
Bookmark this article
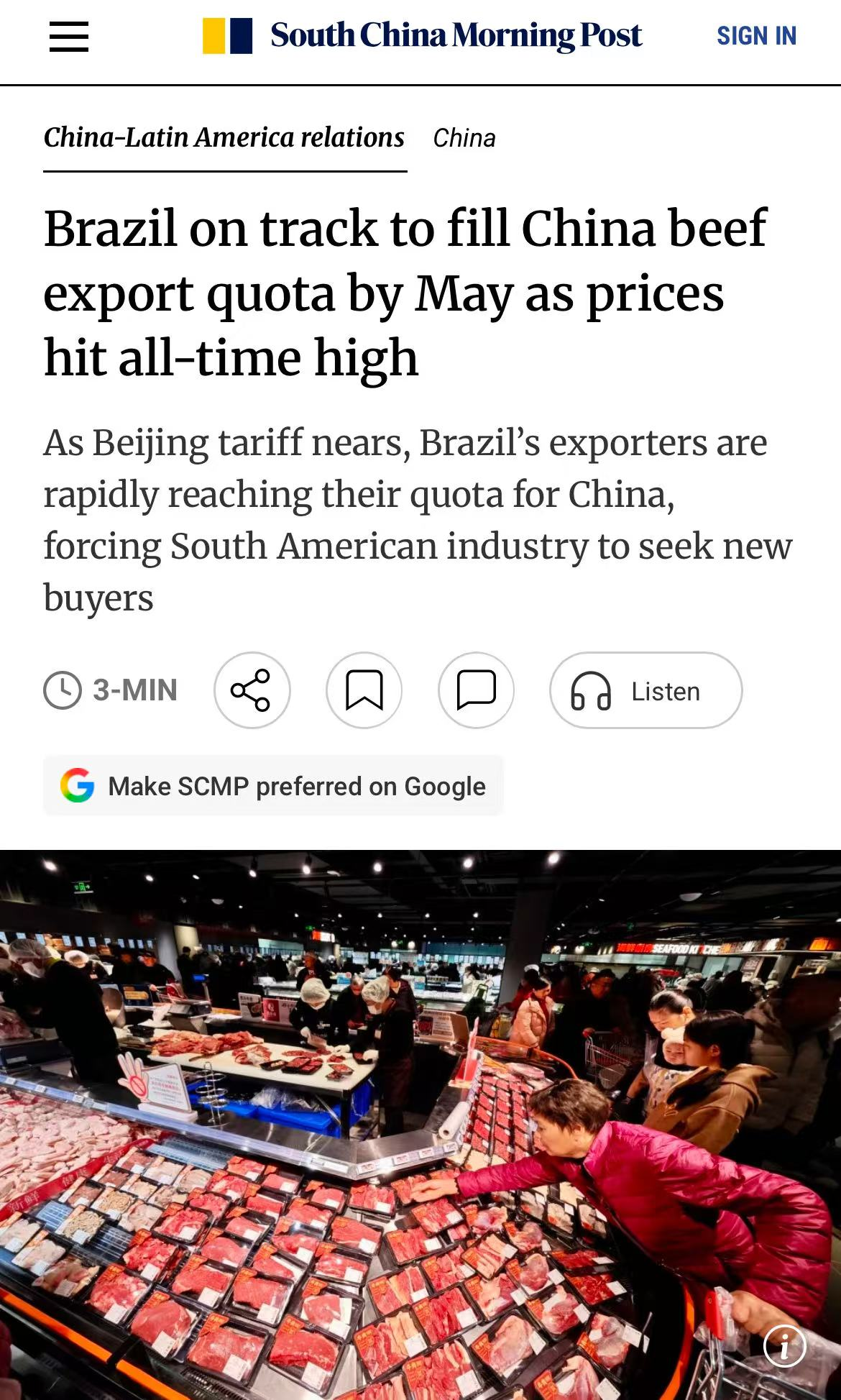click(x=364, y=690)
